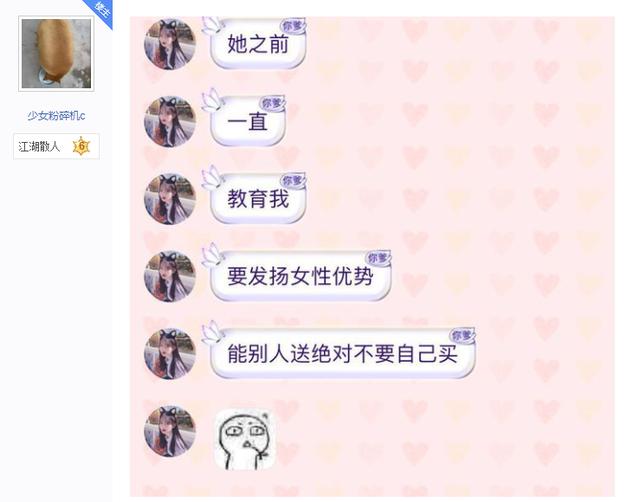Open the poster's avatar picture
This screenshot has width=640, height=502.
tap(56, 53)
